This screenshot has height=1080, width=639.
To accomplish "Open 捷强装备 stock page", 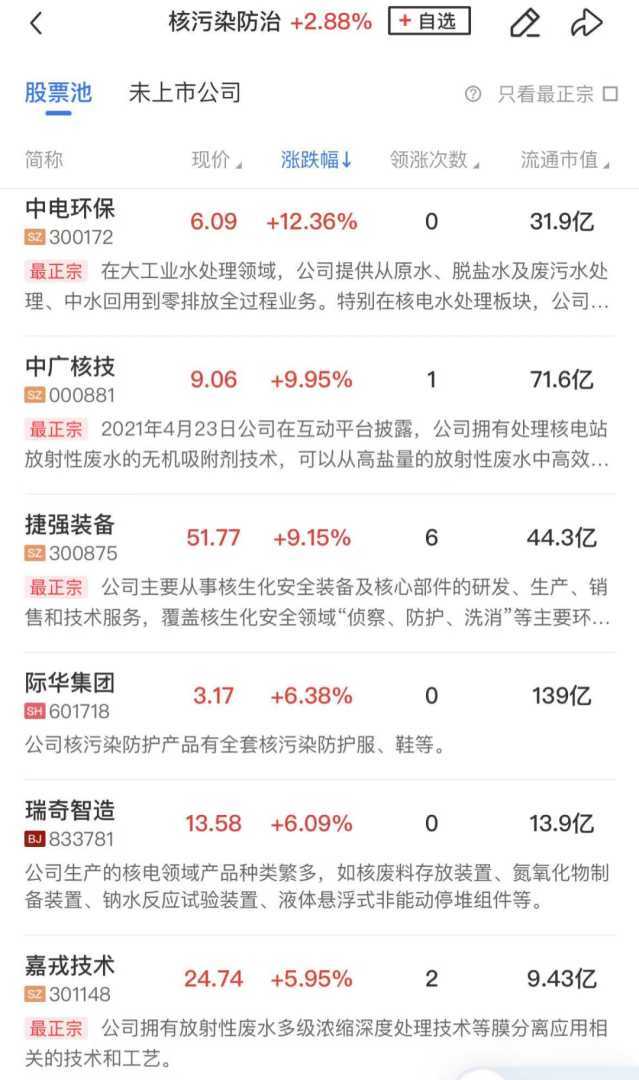I will (70, 537).
